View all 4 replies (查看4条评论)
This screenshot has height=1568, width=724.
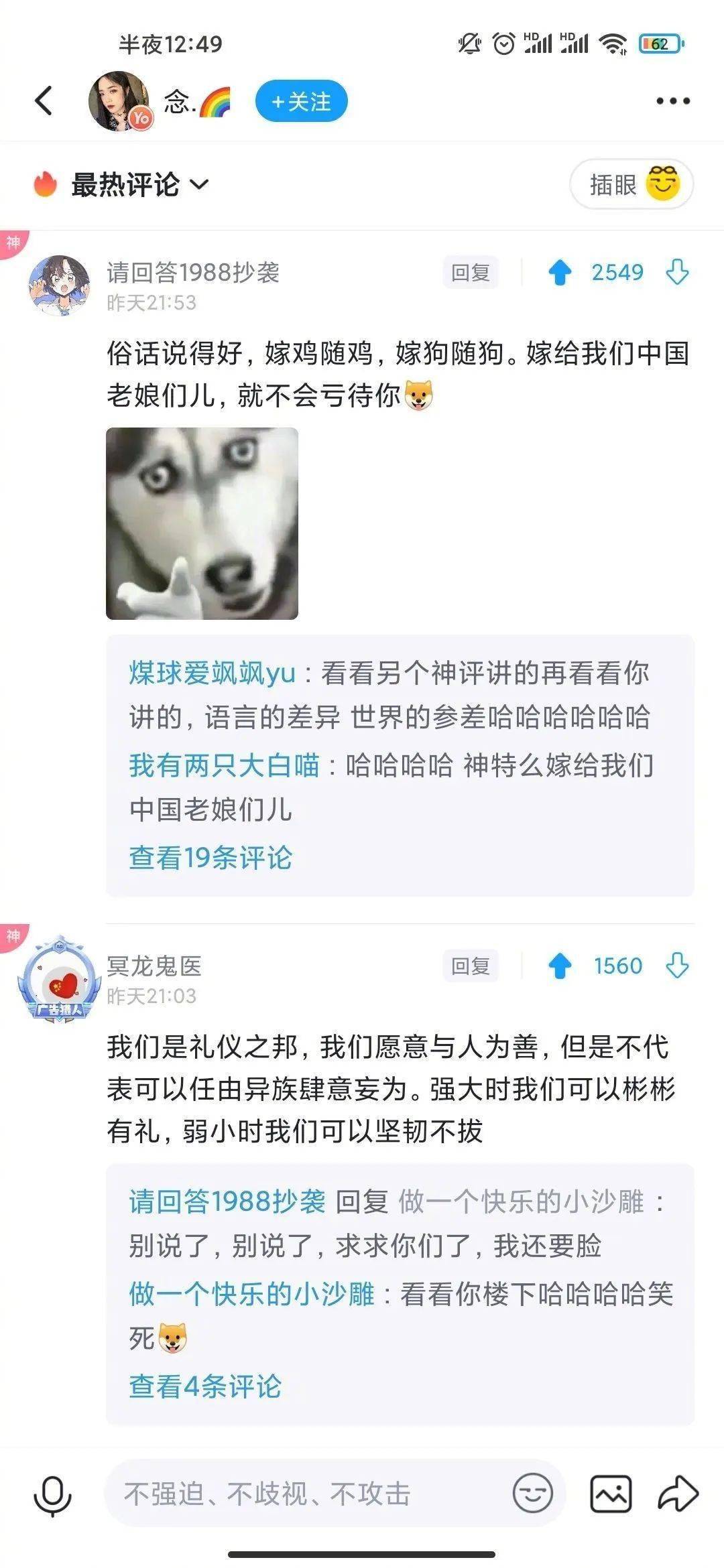click(205, 1386)
